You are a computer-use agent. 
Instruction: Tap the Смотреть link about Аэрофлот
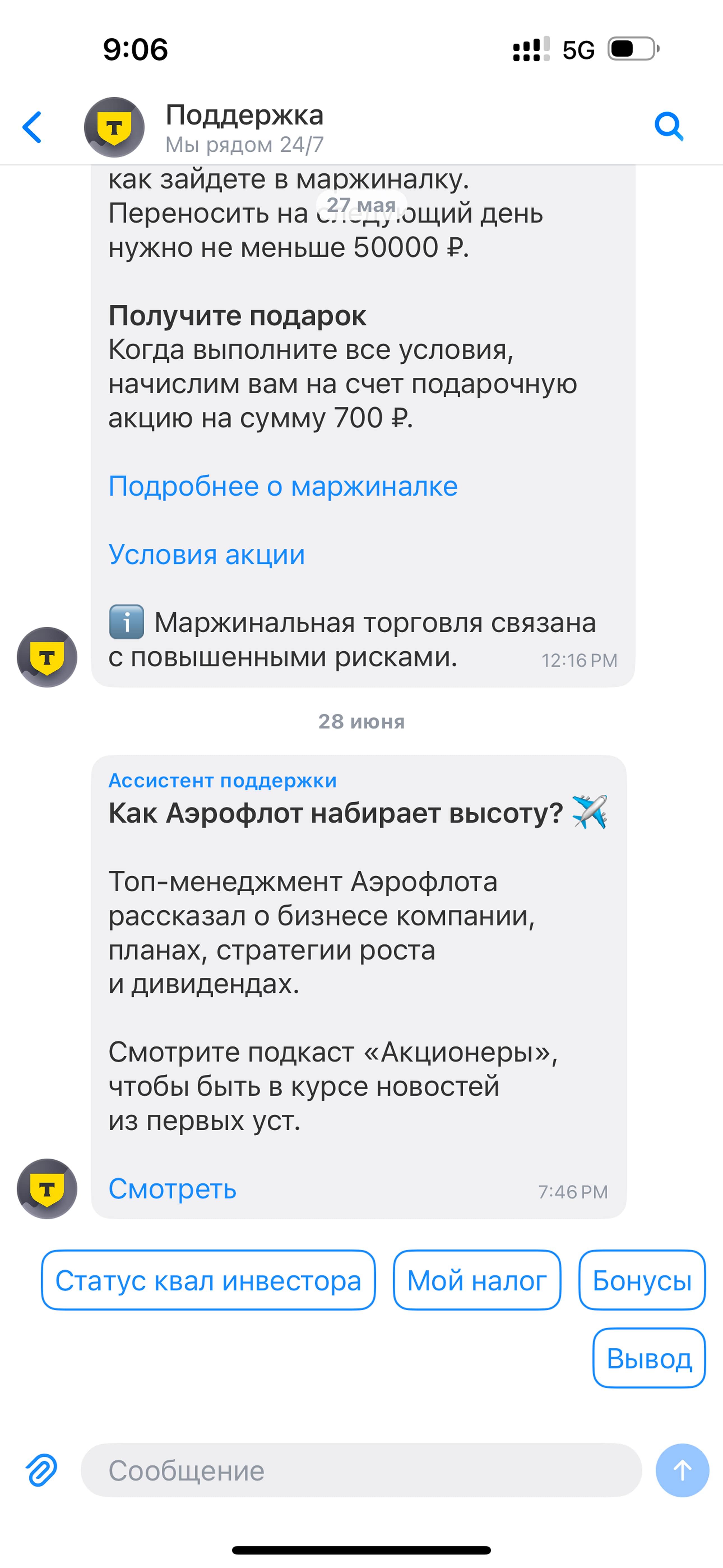pos(172,1189)
